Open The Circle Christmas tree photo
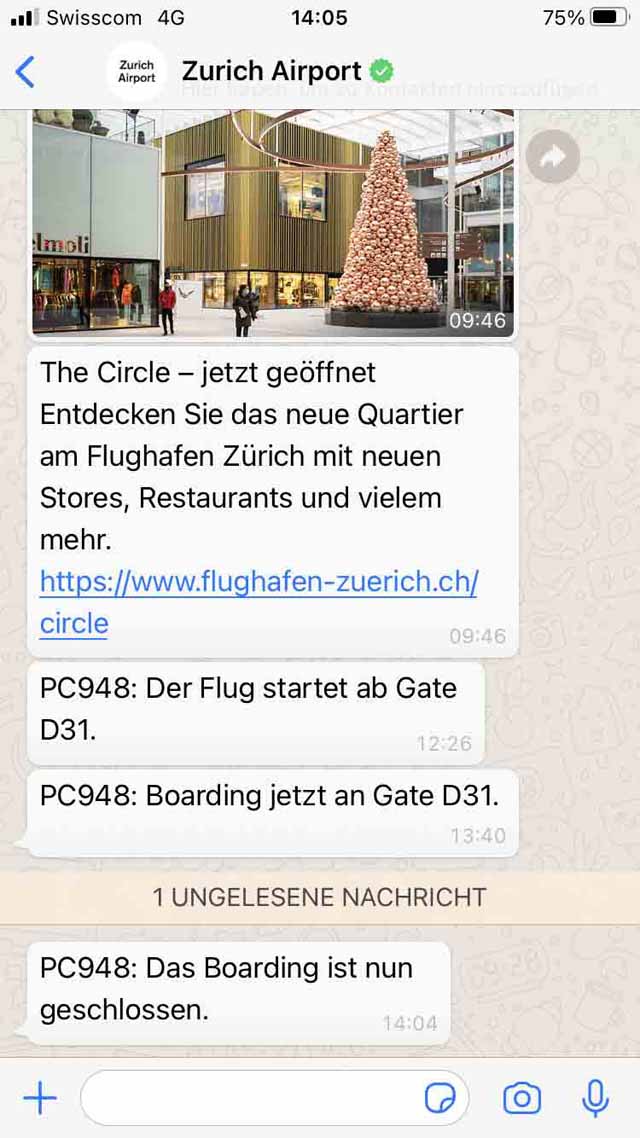This screenshot has height=1138, width=640. click(x=273, y=224)
